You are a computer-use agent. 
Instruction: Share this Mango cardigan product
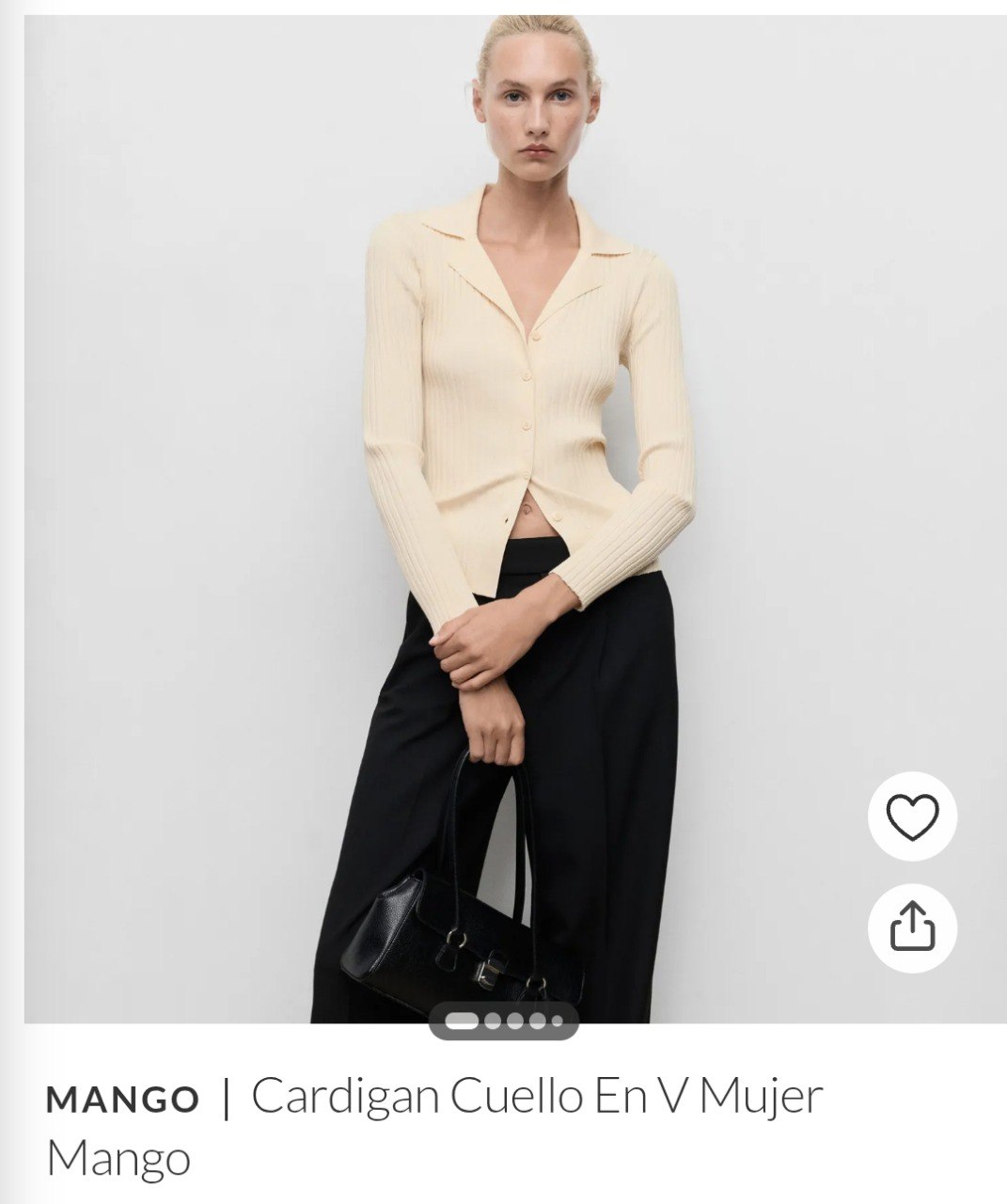click(x=912, y=927)
